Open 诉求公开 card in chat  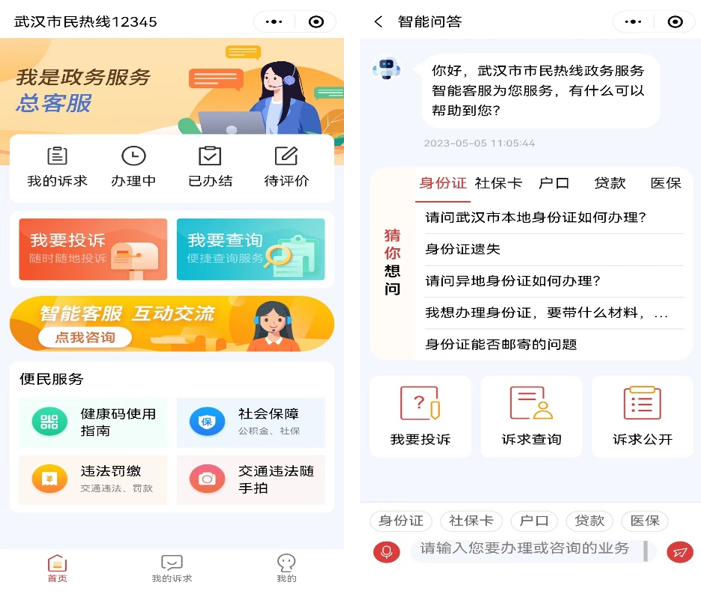pyautogui.click(x=642, y=416)
